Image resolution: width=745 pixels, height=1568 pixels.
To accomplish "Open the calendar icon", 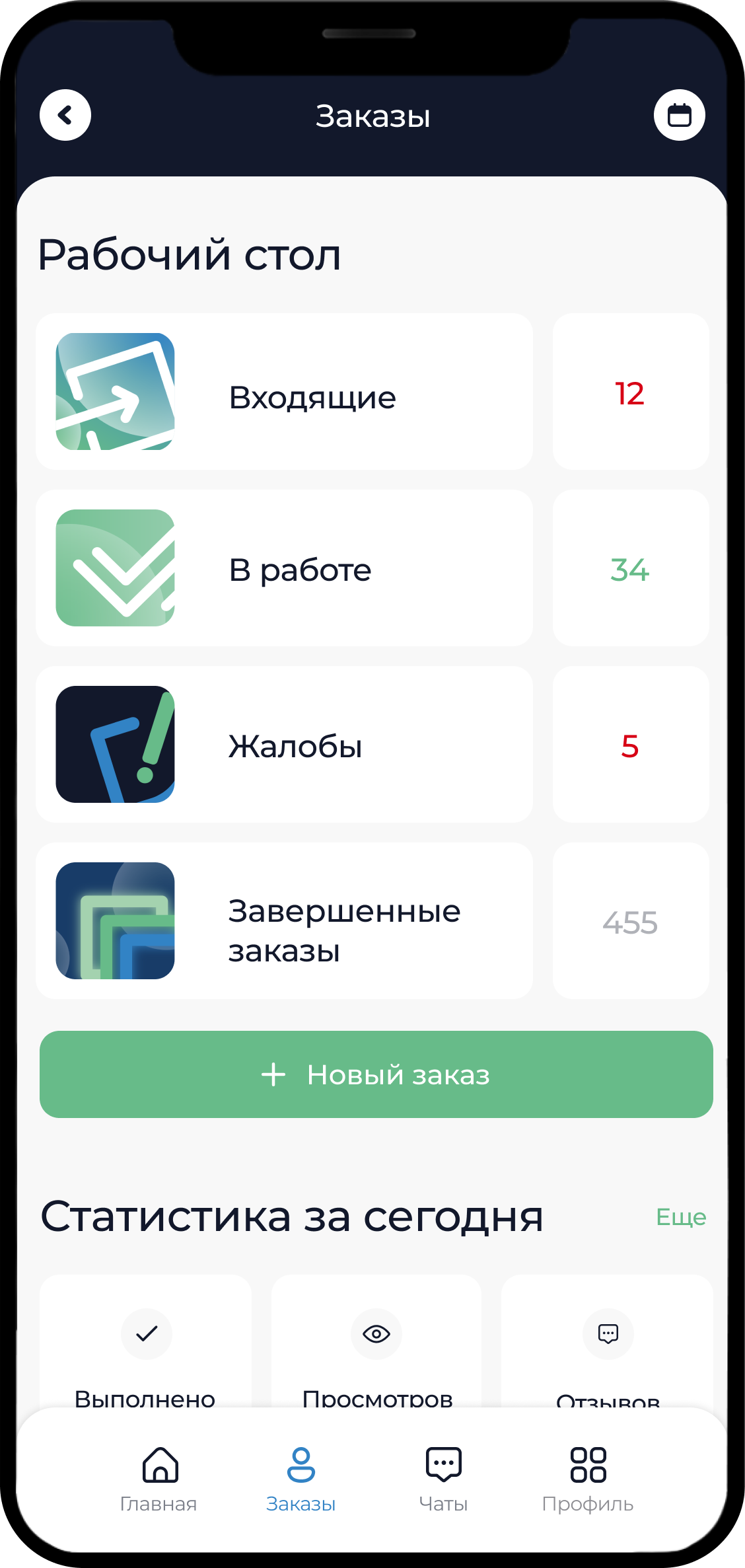I will [x=679, y=116].
